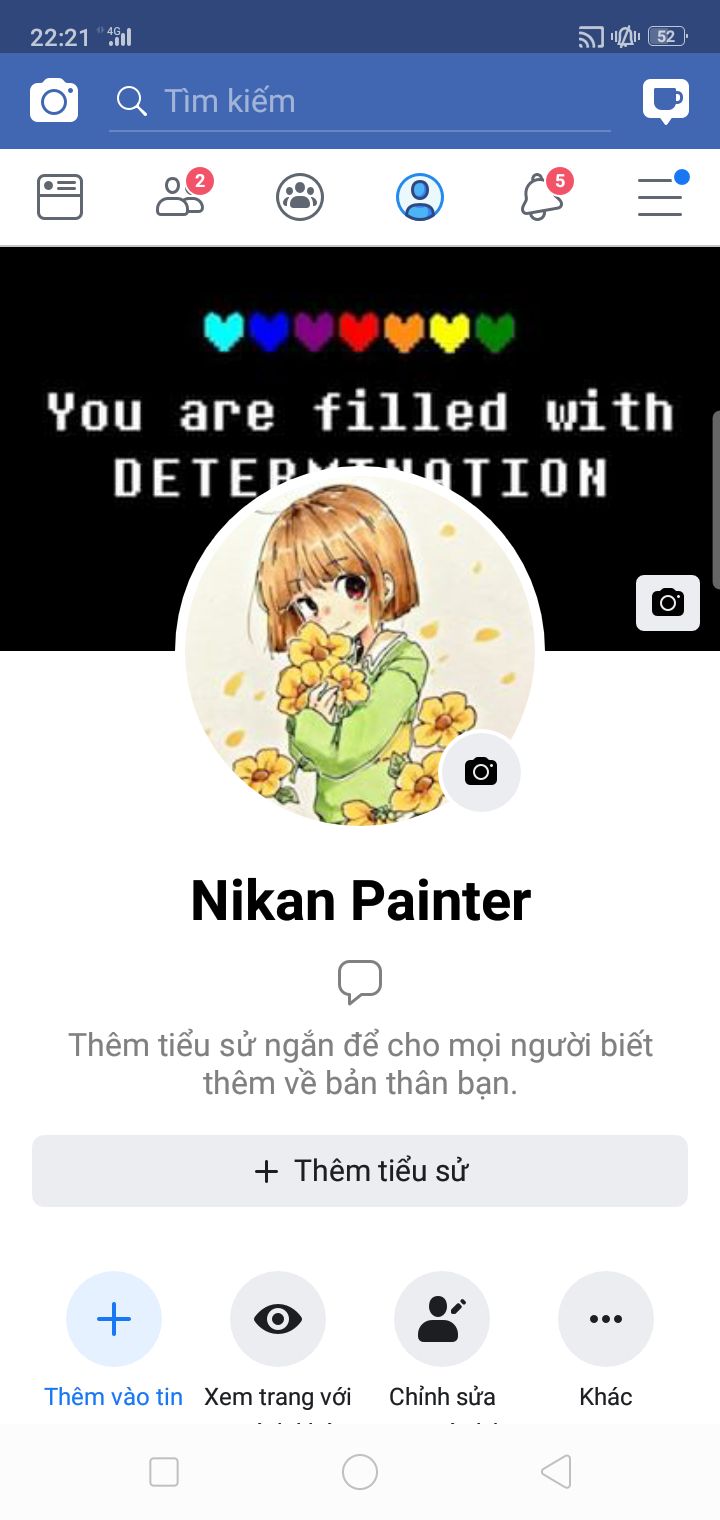Update the profile picture via camera icon
The width and height of the screenshot is (720, 1520).
point(481,772)
